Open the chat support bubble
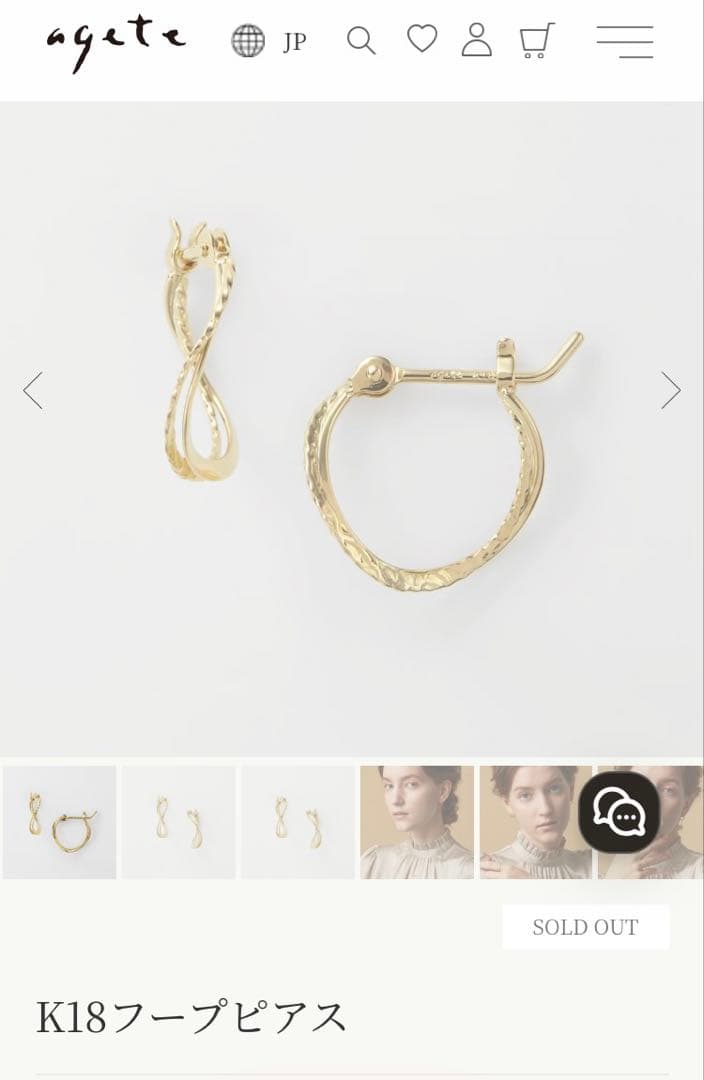Viewport: 704px width, 1080px height. coord(619,812)
